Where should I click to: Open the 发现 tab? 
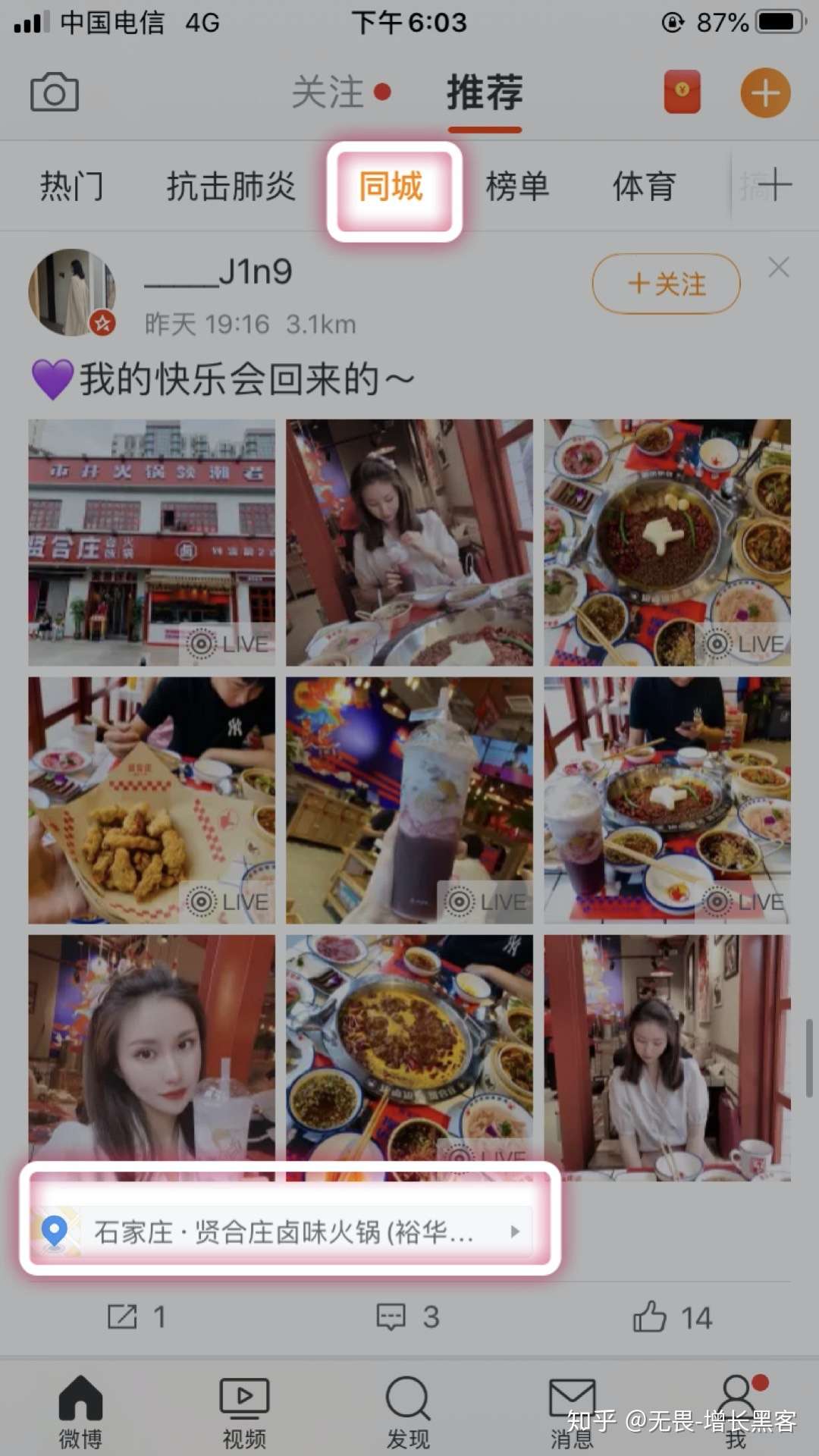(408, 1412)
